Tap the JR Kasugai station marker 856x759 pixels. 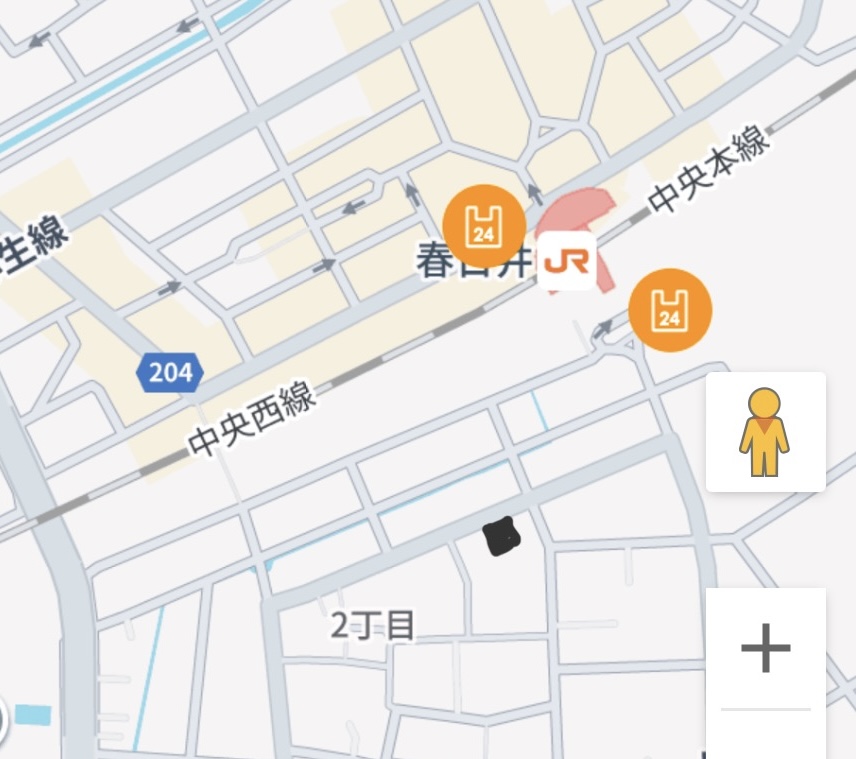(x=567, y=262)
